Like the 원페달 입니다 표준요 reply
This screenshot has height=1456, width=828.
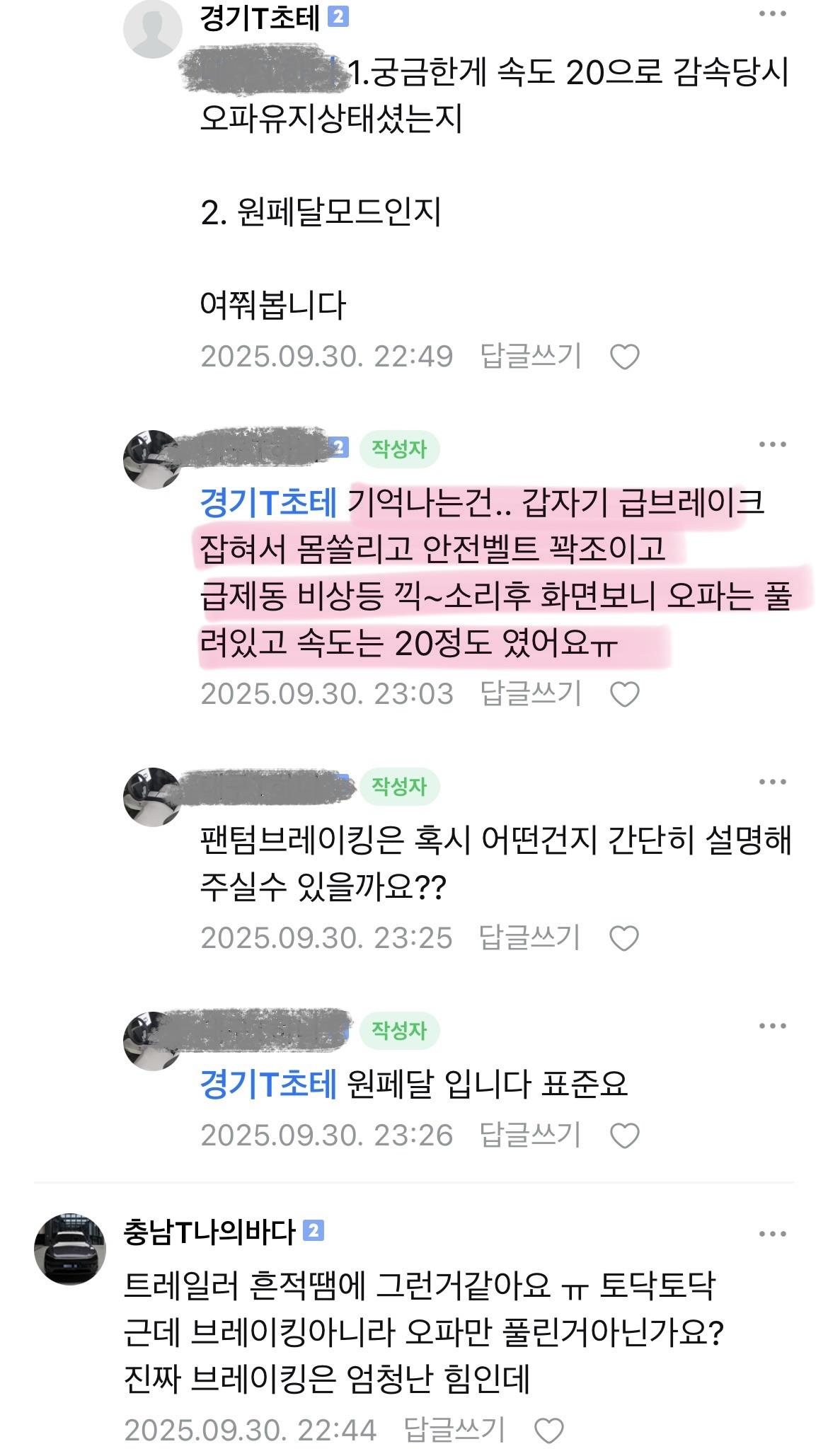tap(624, 1136)
